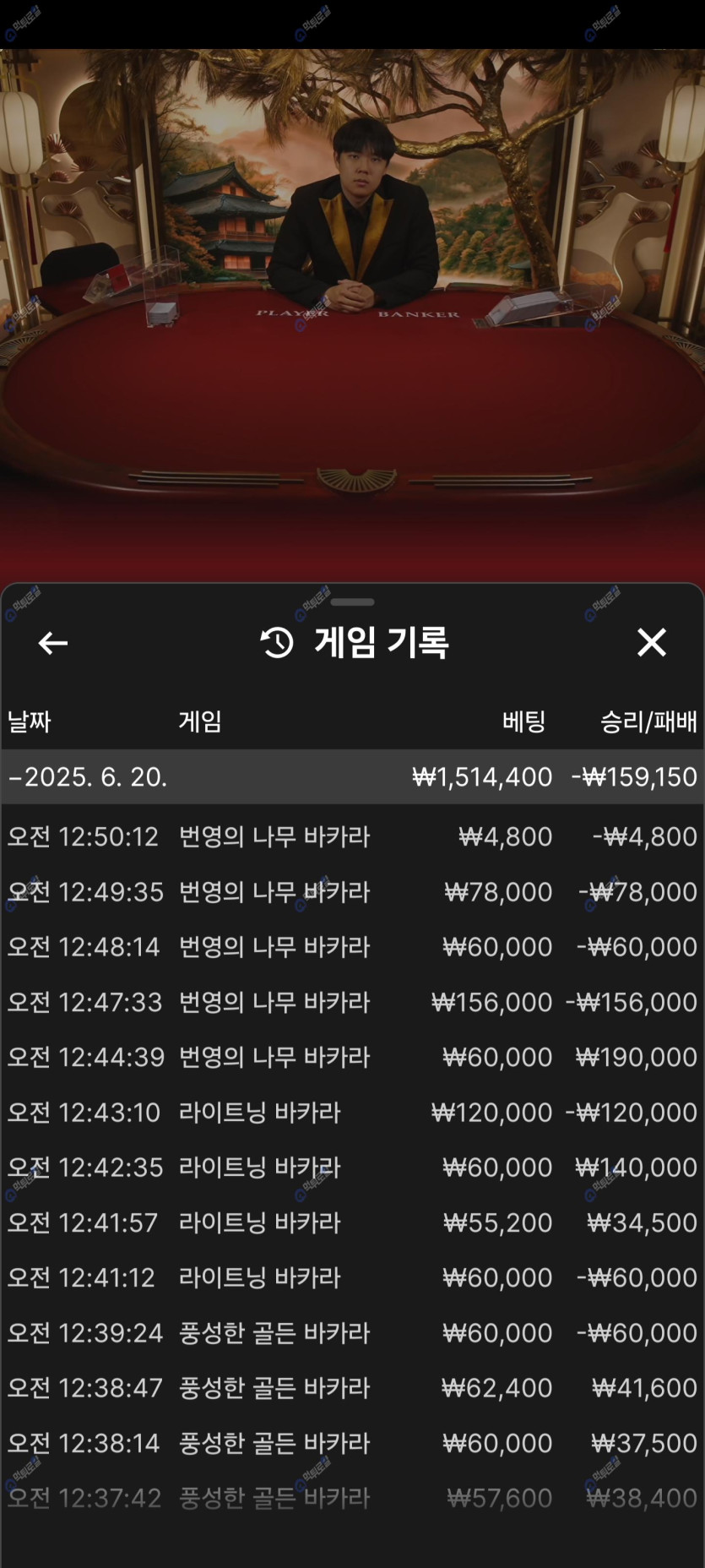705x1568 pixels.
Task: View the 오전 12:49:35 round details
Action: (x=352, y=891)
